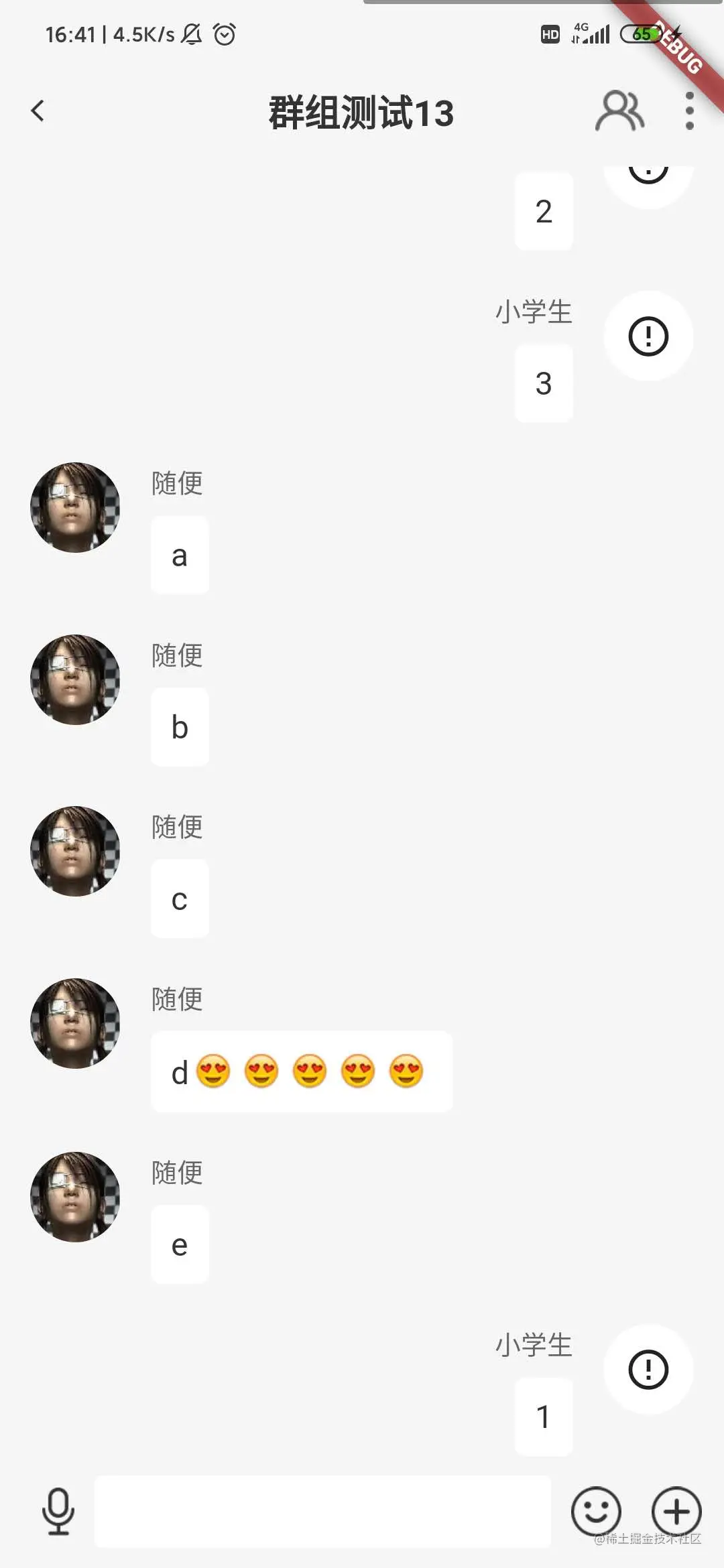Go back using the top-left arrow

coord(38,111)
